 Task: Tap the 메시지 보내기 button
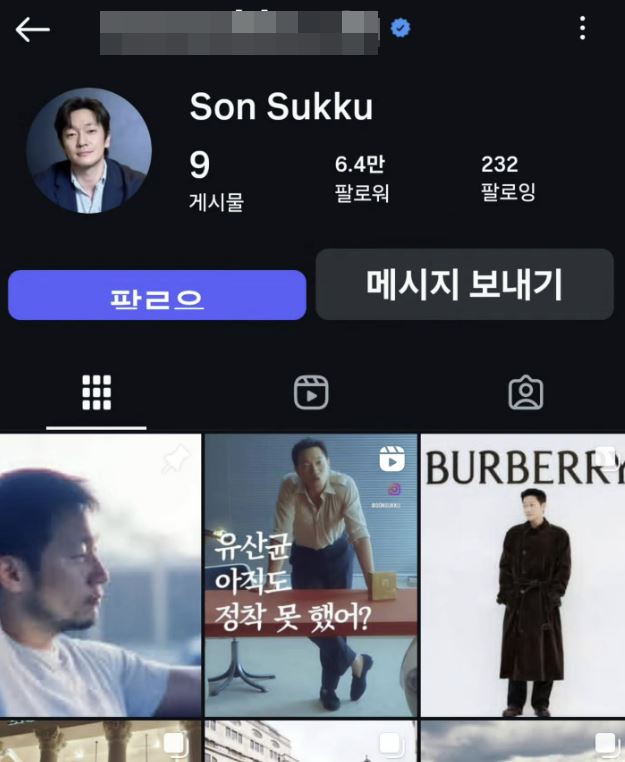(x=464, y=285)
